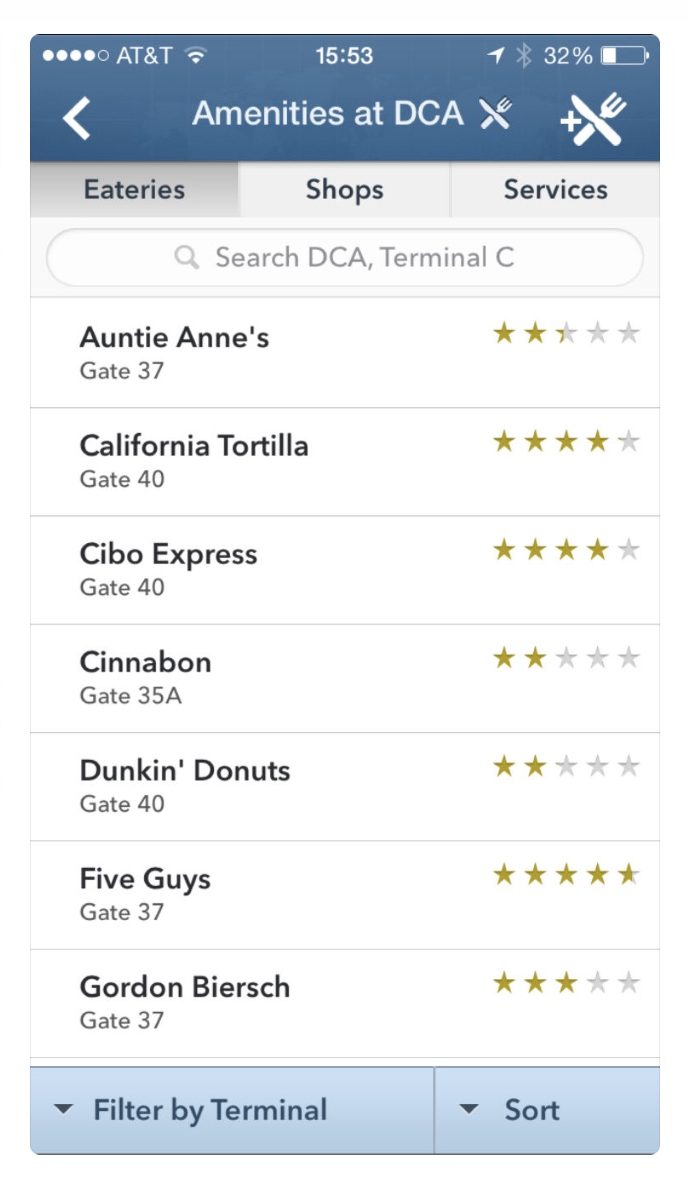This screenshot has height=1203, width=688.
Task: Tap the add amenity icon
Action: pyautogui.click(x=594, y=120)
